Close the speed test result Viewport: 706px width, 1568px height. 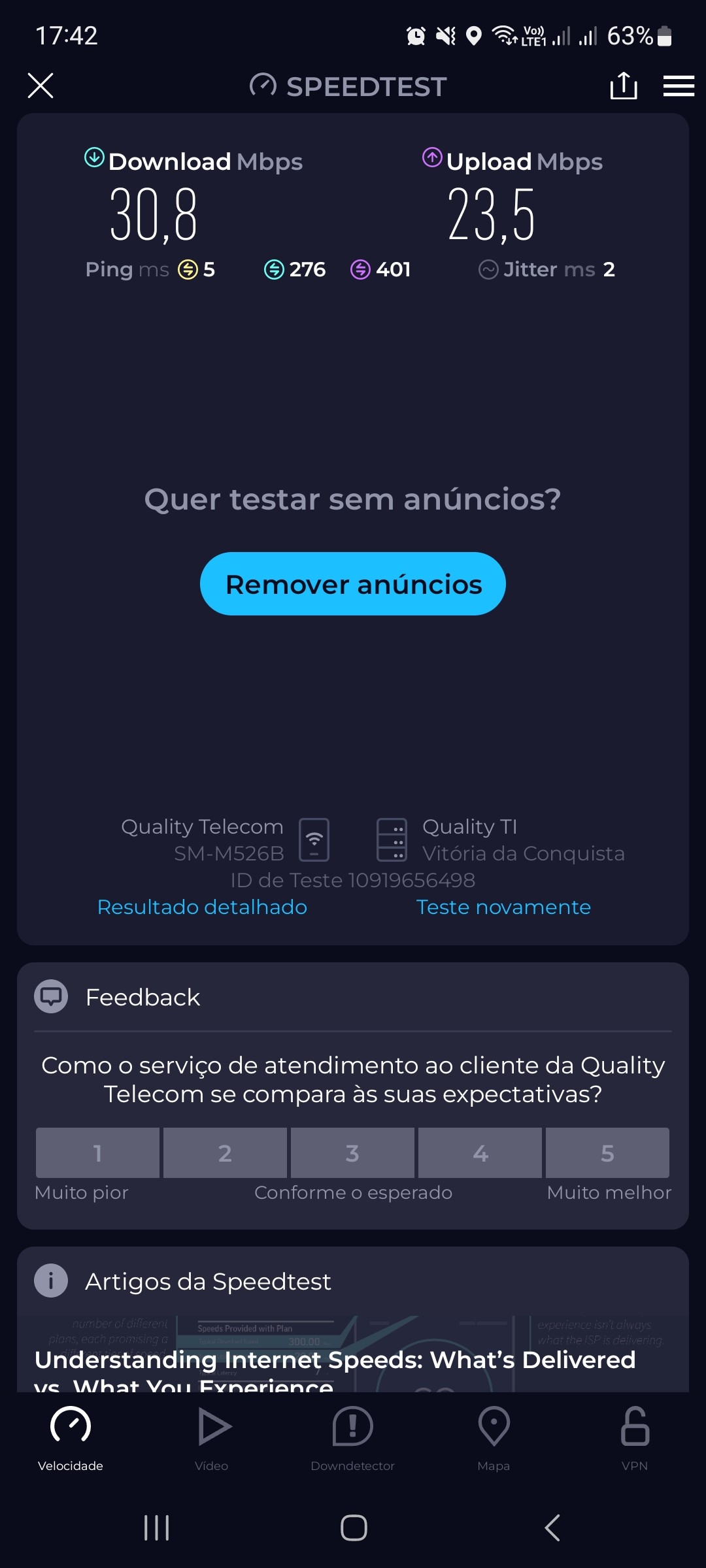[41, 86]
